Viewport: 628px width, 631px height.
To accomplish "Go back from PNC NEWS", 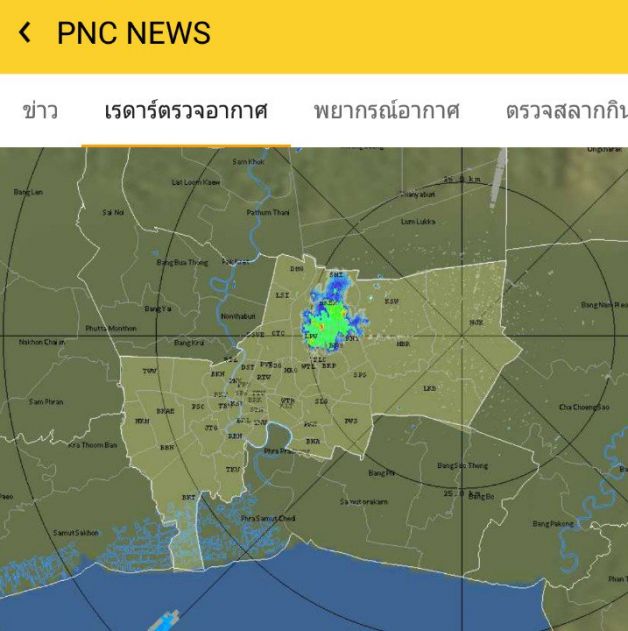I will [25, 33].
